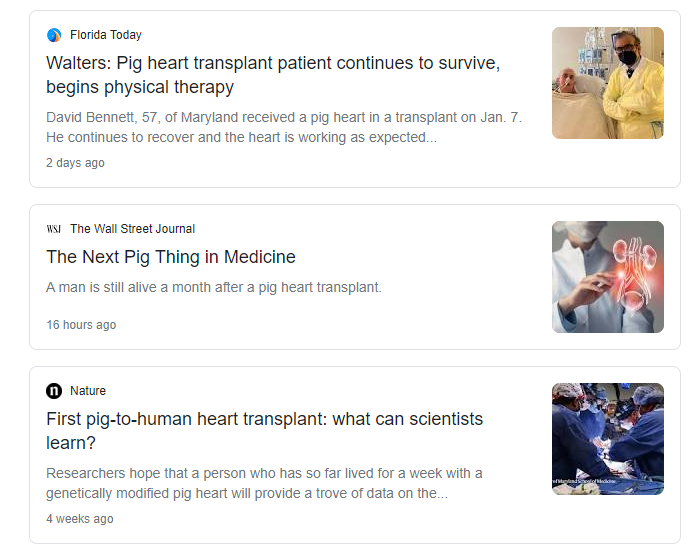Image resolution: width=697 pixels, height=548 pixels.
Task: Tap the Nature surgery photo thumbnail
Action: click(x=607, y=439)
